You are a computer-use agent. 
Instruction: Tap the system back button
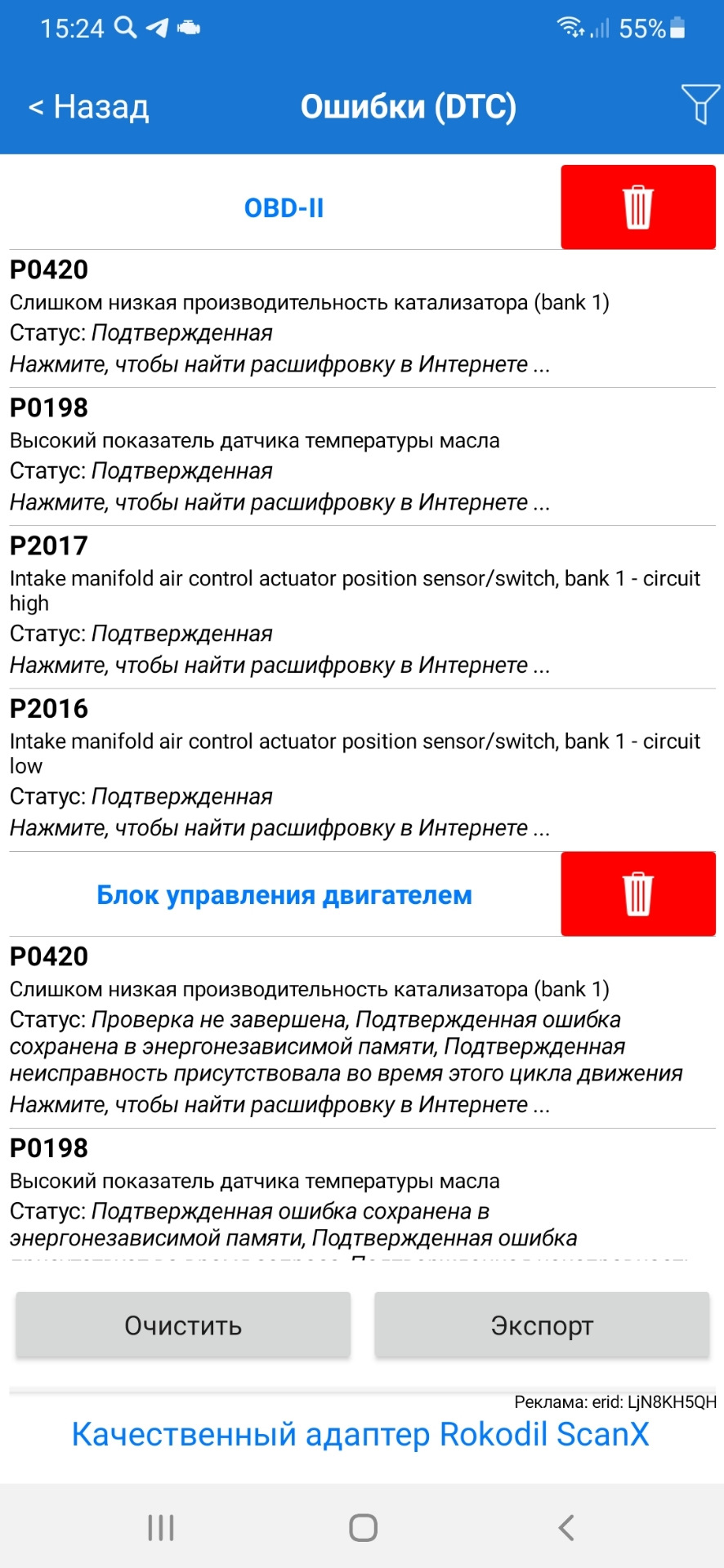pos(565,1527)
